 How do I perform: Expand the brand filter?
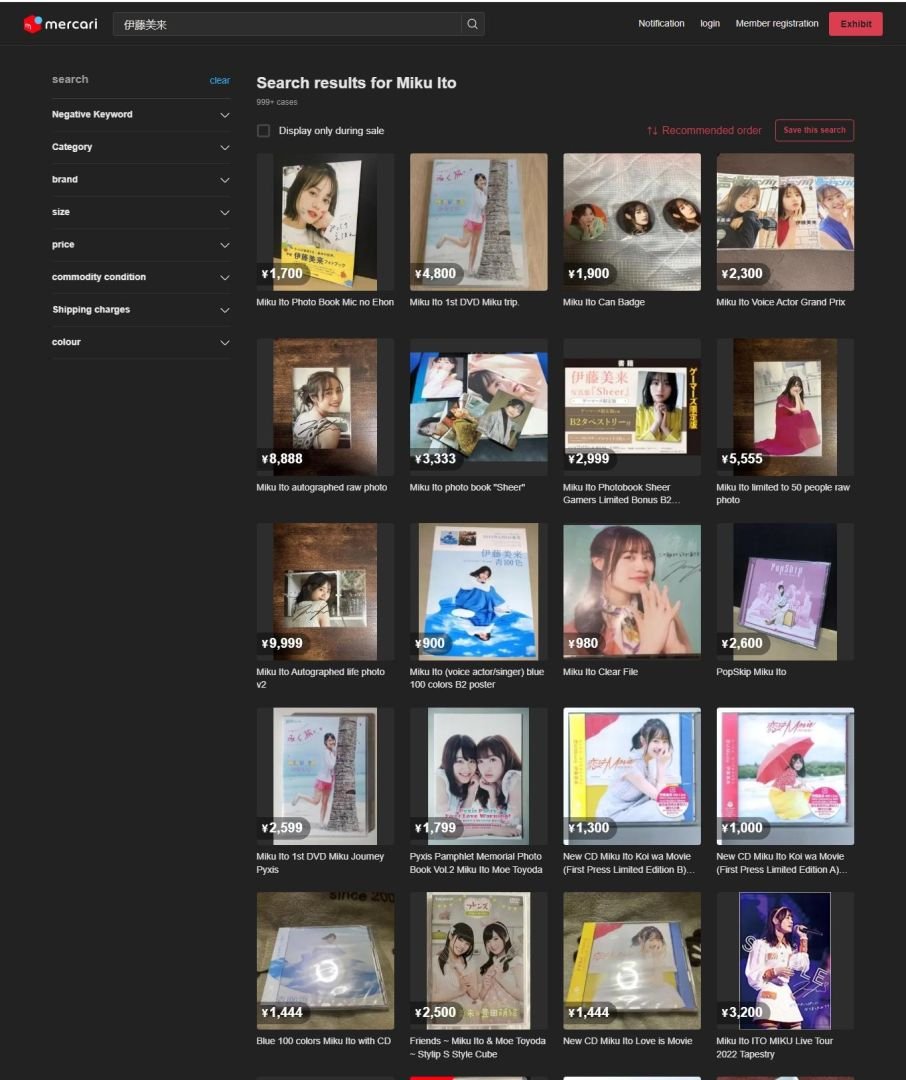click(x=141, y=180)
